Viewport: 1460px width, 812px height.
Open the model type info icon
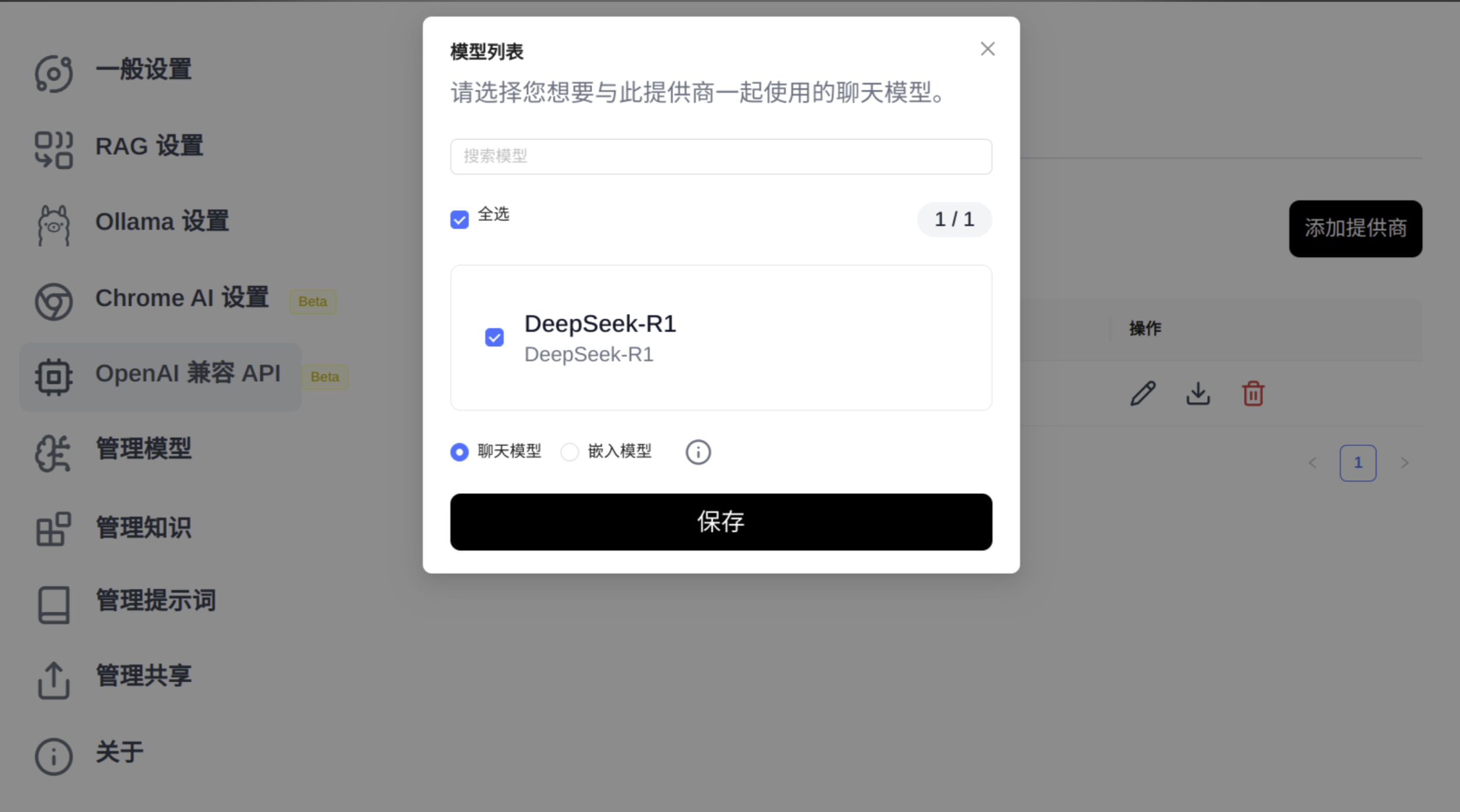tap(698, 452)
